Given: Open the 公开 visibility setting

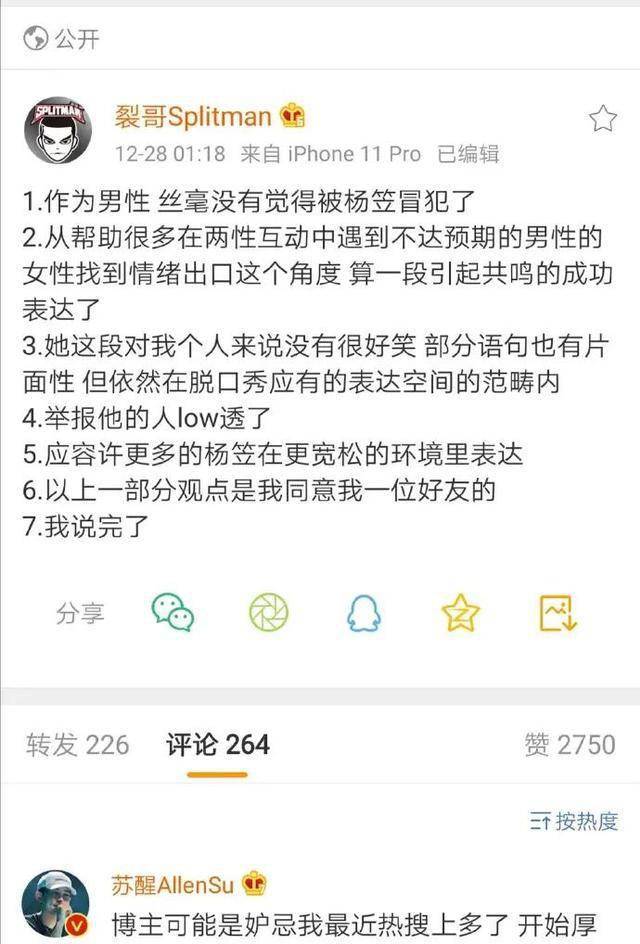Looking at the screenshot, I should click(62, 39).
